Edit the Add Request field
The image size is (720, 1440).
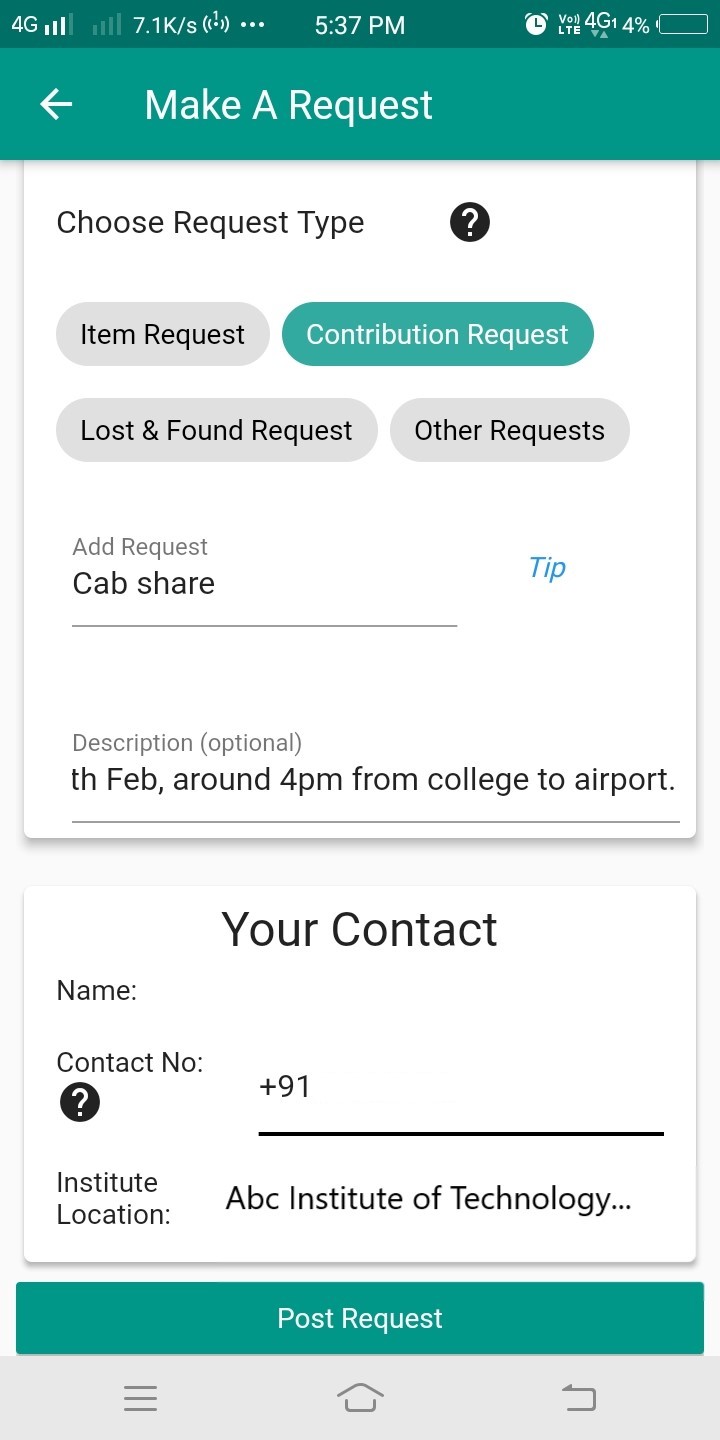click(264, 584)
